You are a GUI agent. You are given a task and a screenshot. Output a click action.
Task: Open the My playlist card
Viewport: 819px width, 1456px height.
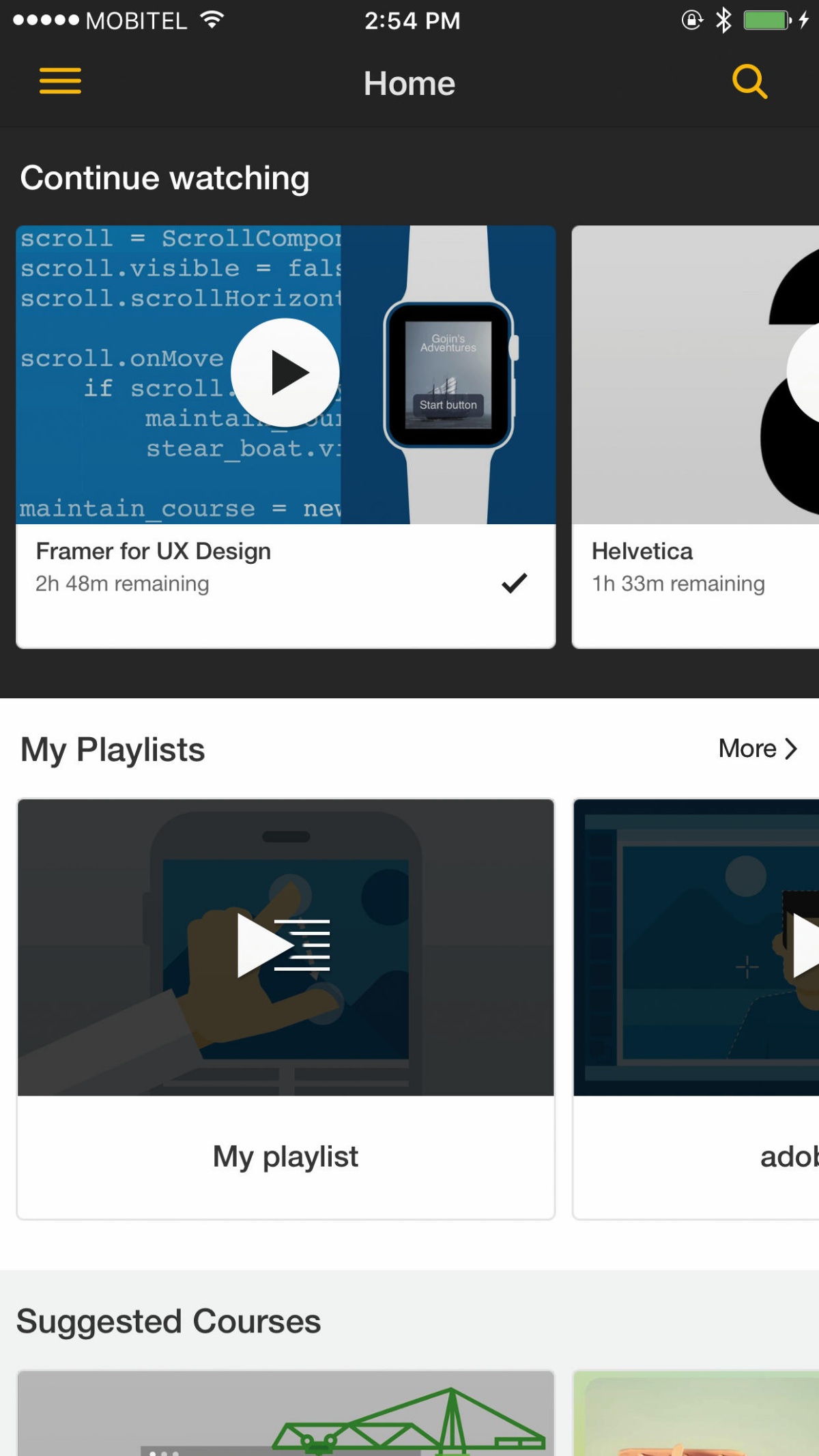285,1009
